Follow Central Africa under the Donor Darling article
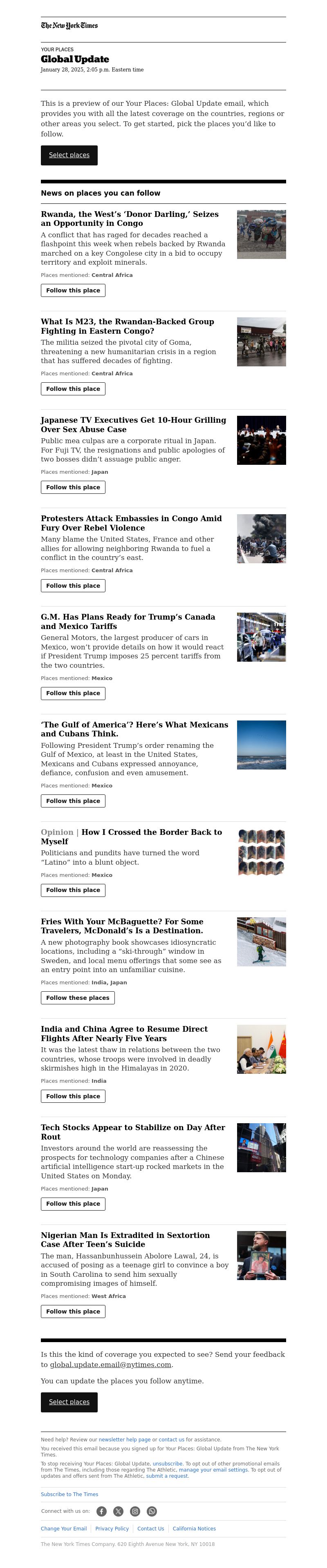The width and height of the screenshot is (327, 1568). (x=73, y=290)
